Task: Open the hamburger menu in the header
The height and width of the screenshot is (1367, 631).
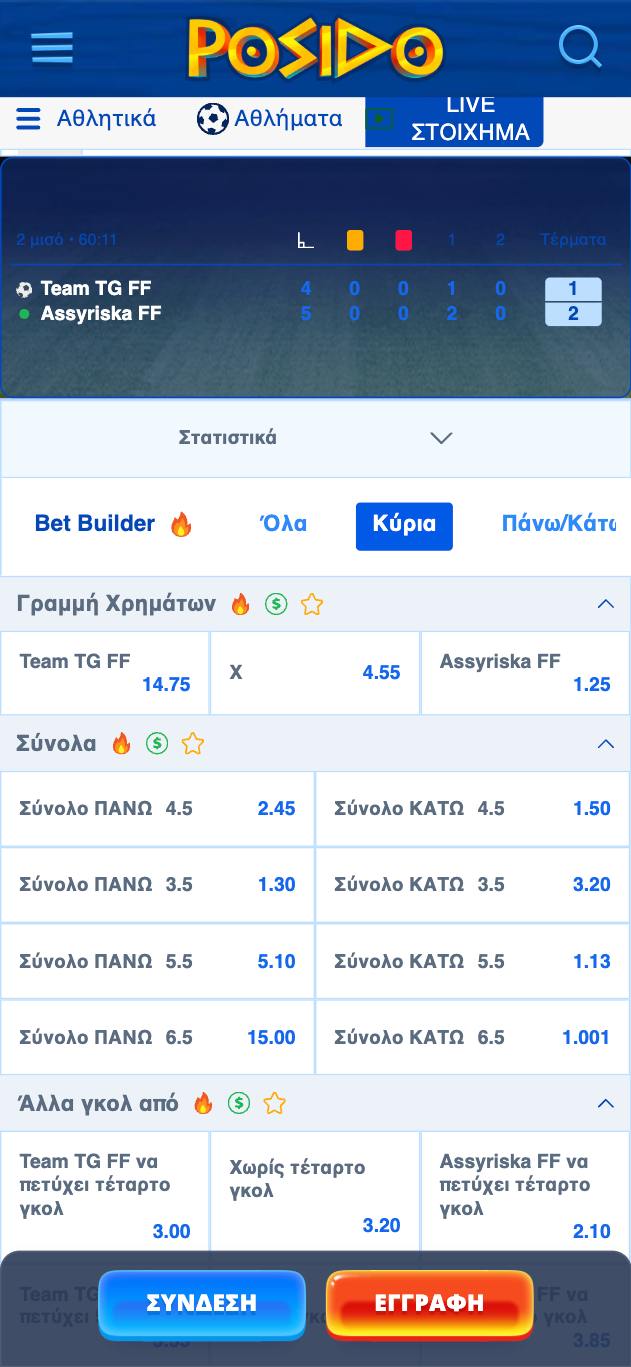Action: point(52,47)
